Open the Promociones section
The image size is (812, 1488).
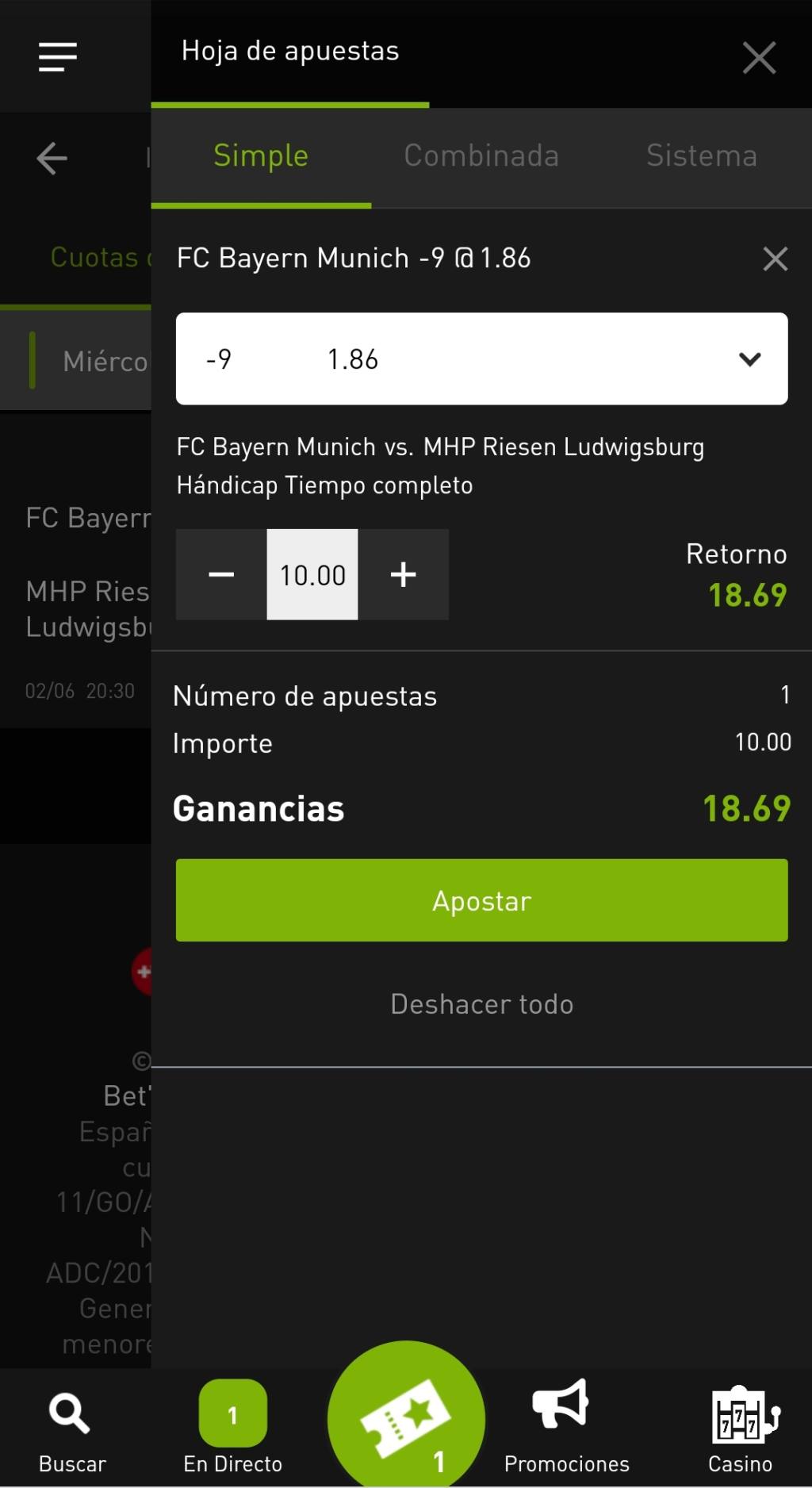(x=566, y=1430)
